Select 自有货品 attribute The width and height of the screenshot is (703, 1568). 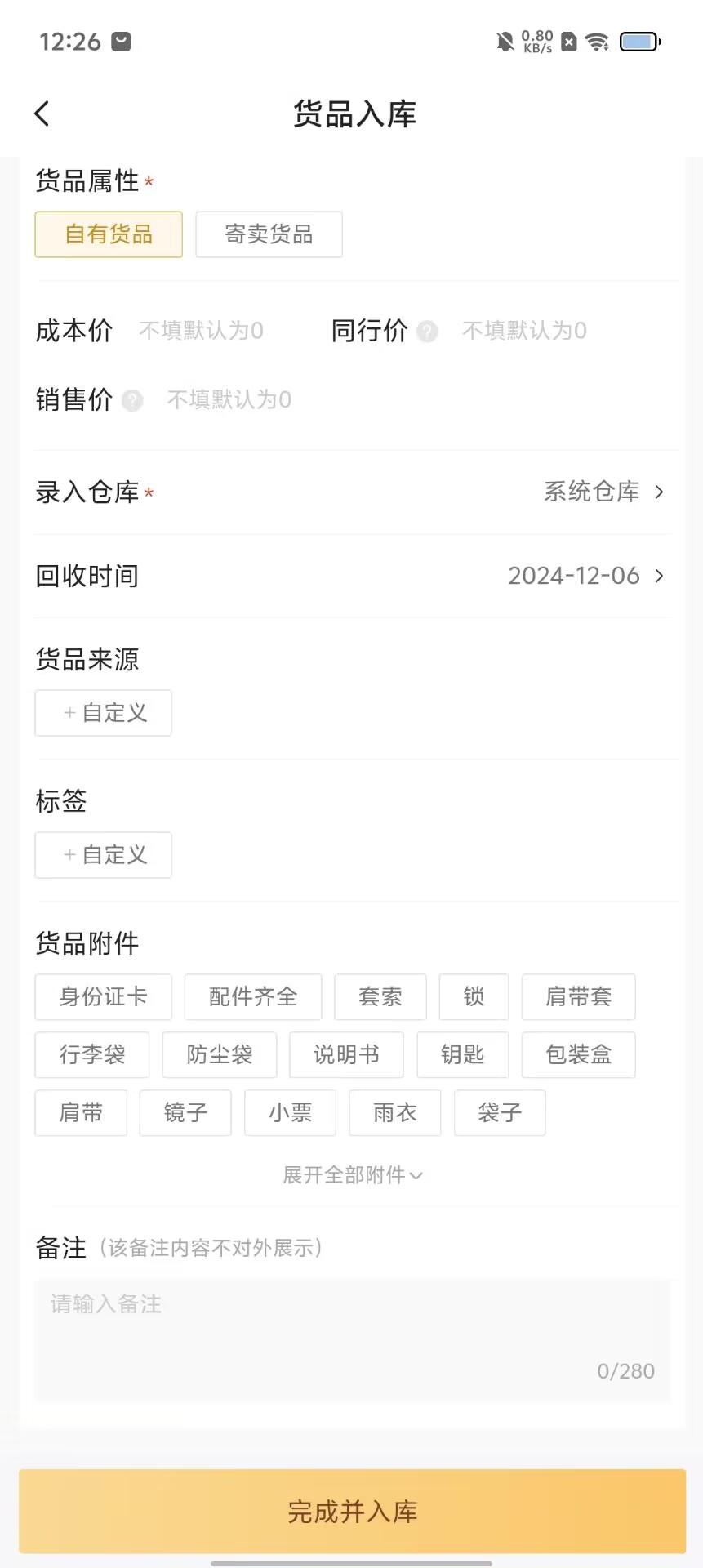(109, 234)
